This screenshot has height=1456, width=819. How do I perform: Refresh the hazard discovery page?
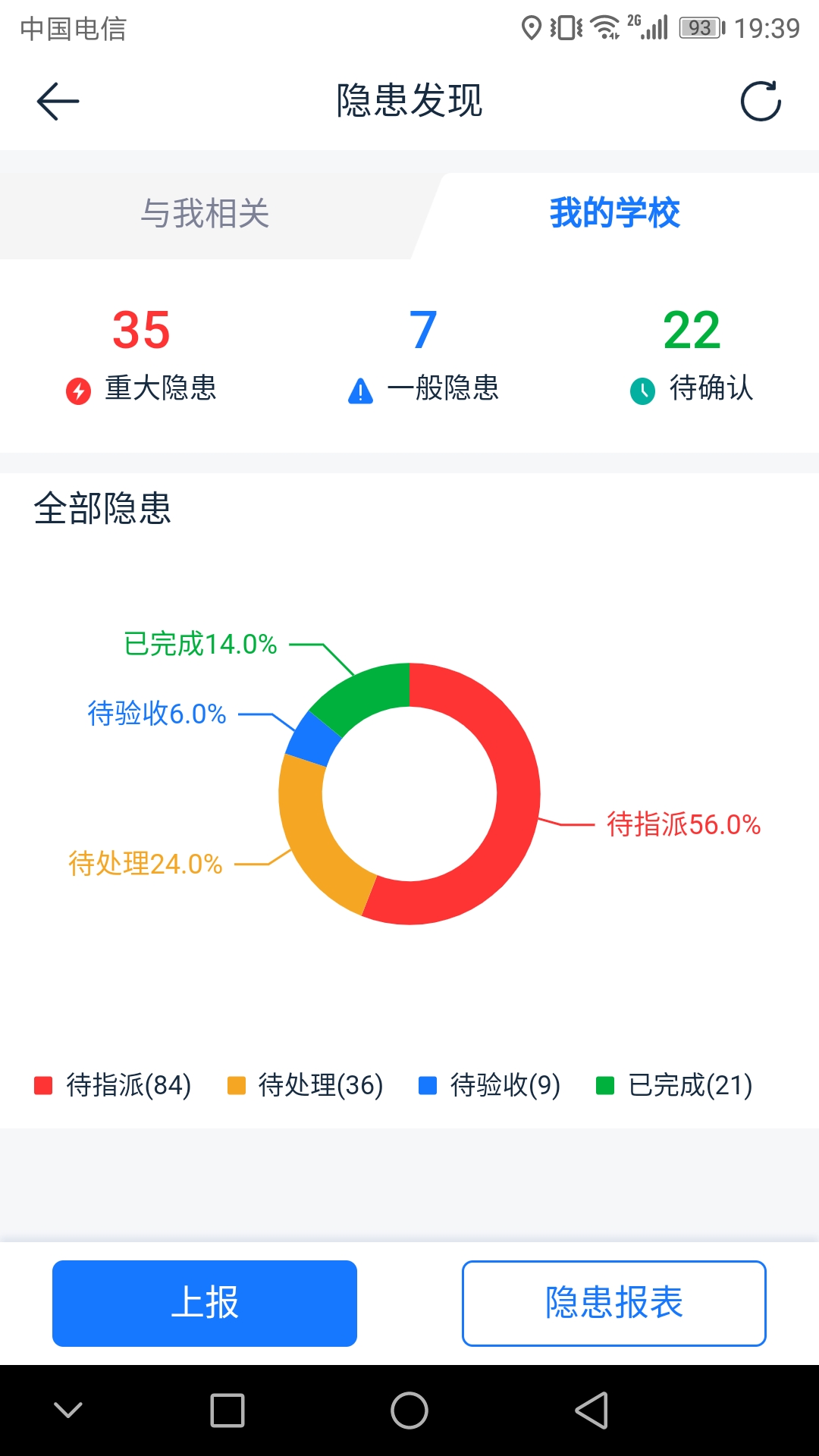point(761,101)
